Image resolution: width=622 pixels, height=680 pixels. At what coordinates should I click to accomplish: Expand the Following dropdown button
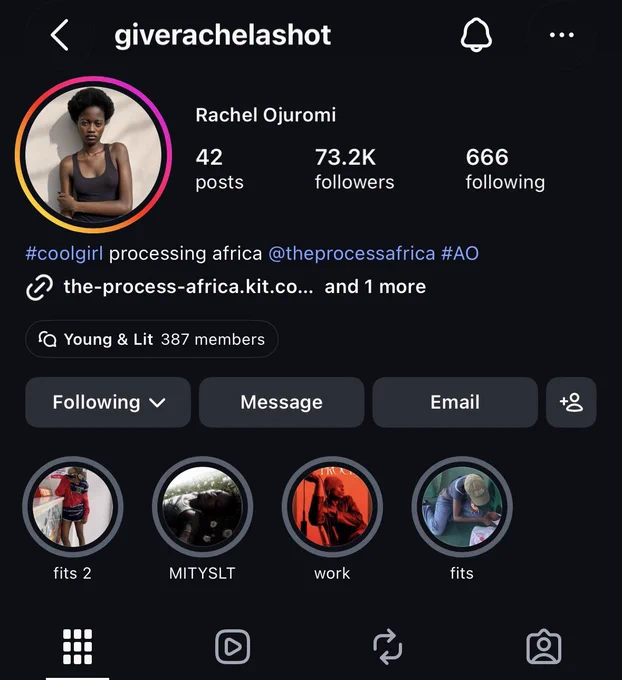point(108,402)
